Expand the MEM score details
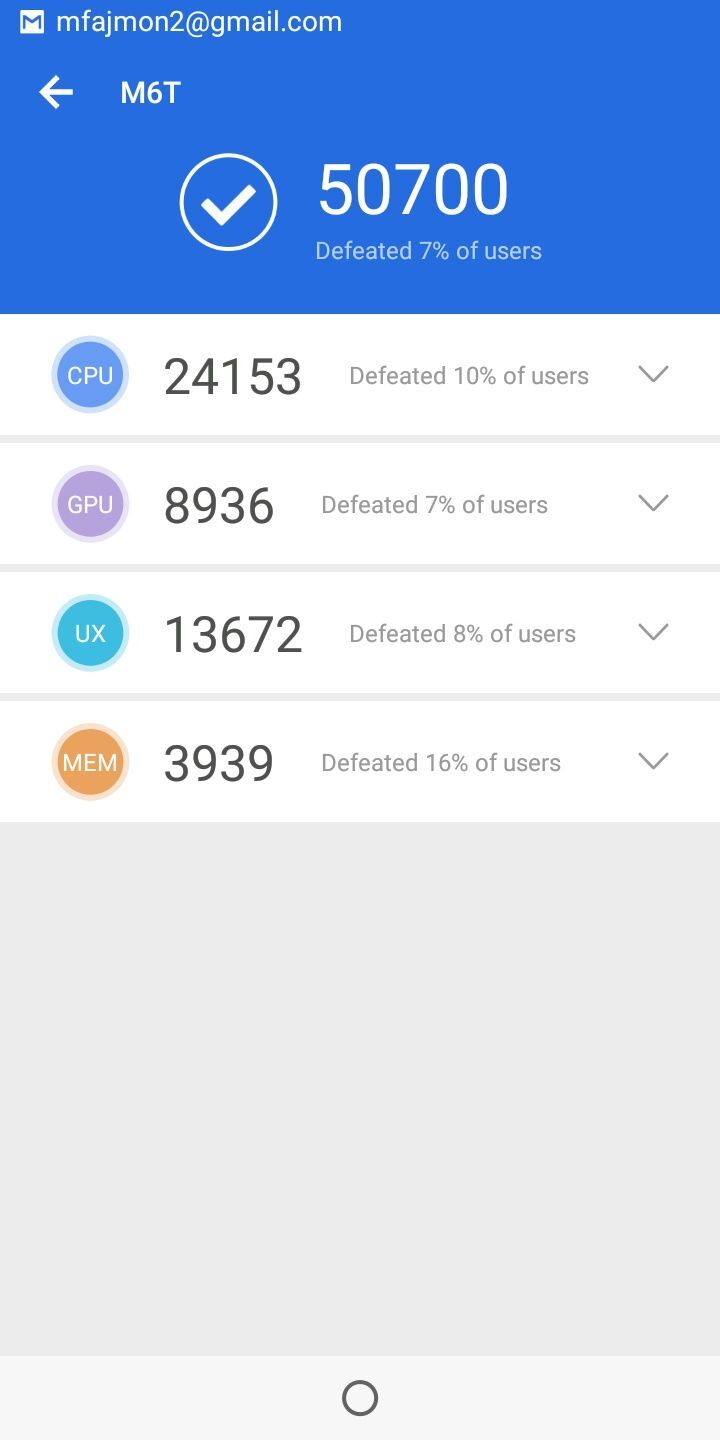Screen dimensions: 720x1440 pyautogui.click(x=652, y=761)
